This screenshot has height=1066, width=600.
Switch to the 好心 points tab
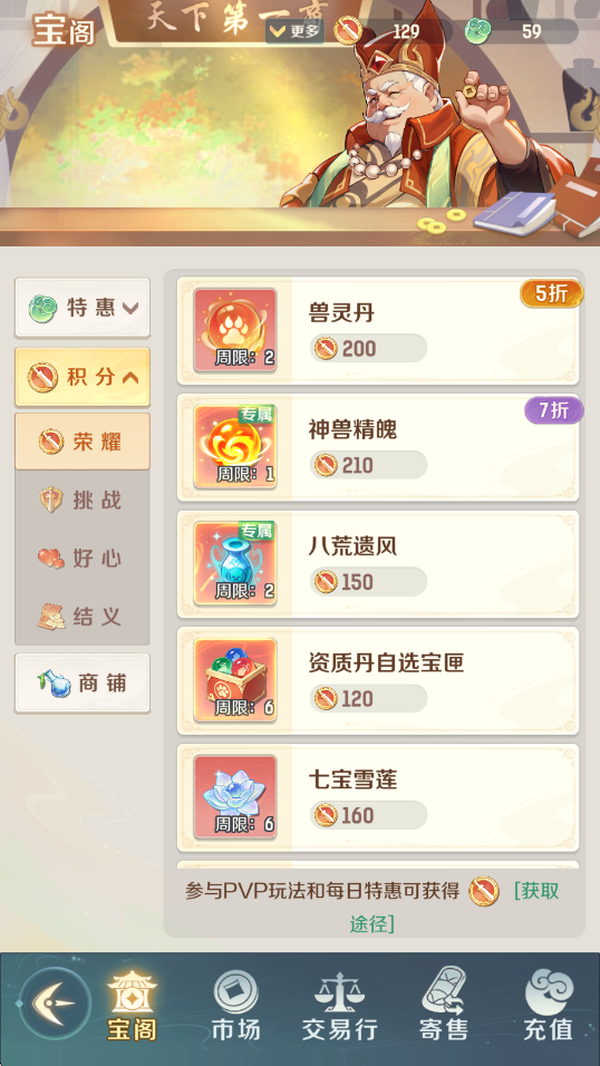tap(82, 558)
